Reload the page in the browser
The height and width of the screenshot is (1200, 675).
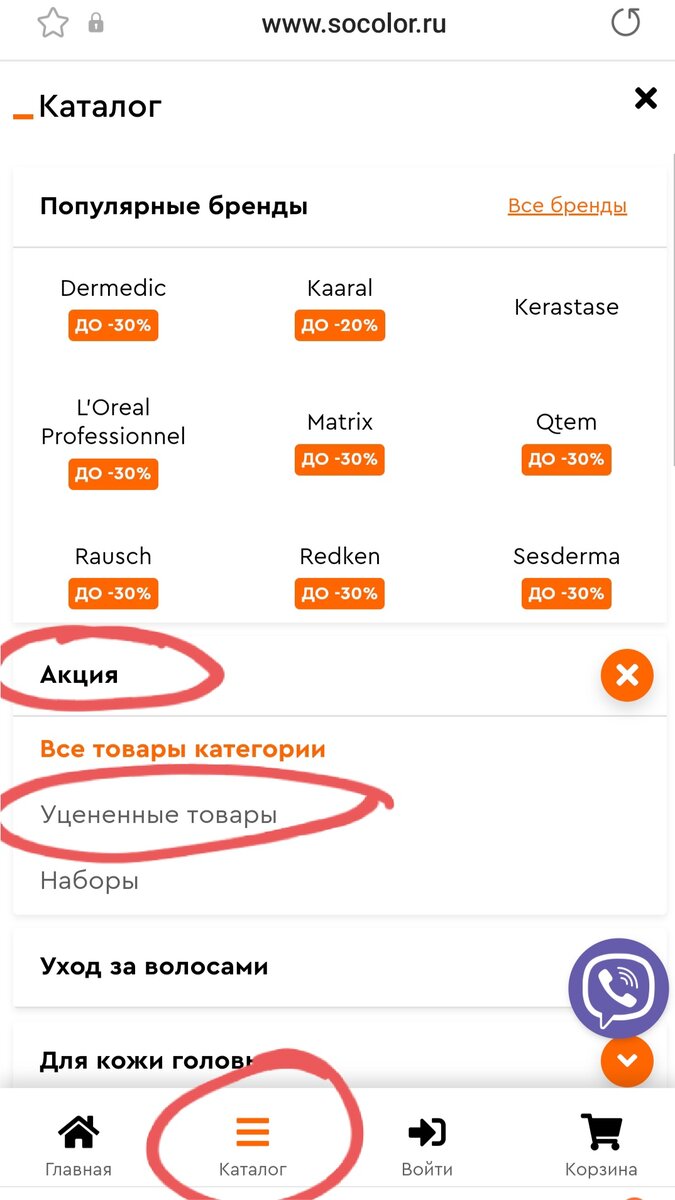point(626,23)
